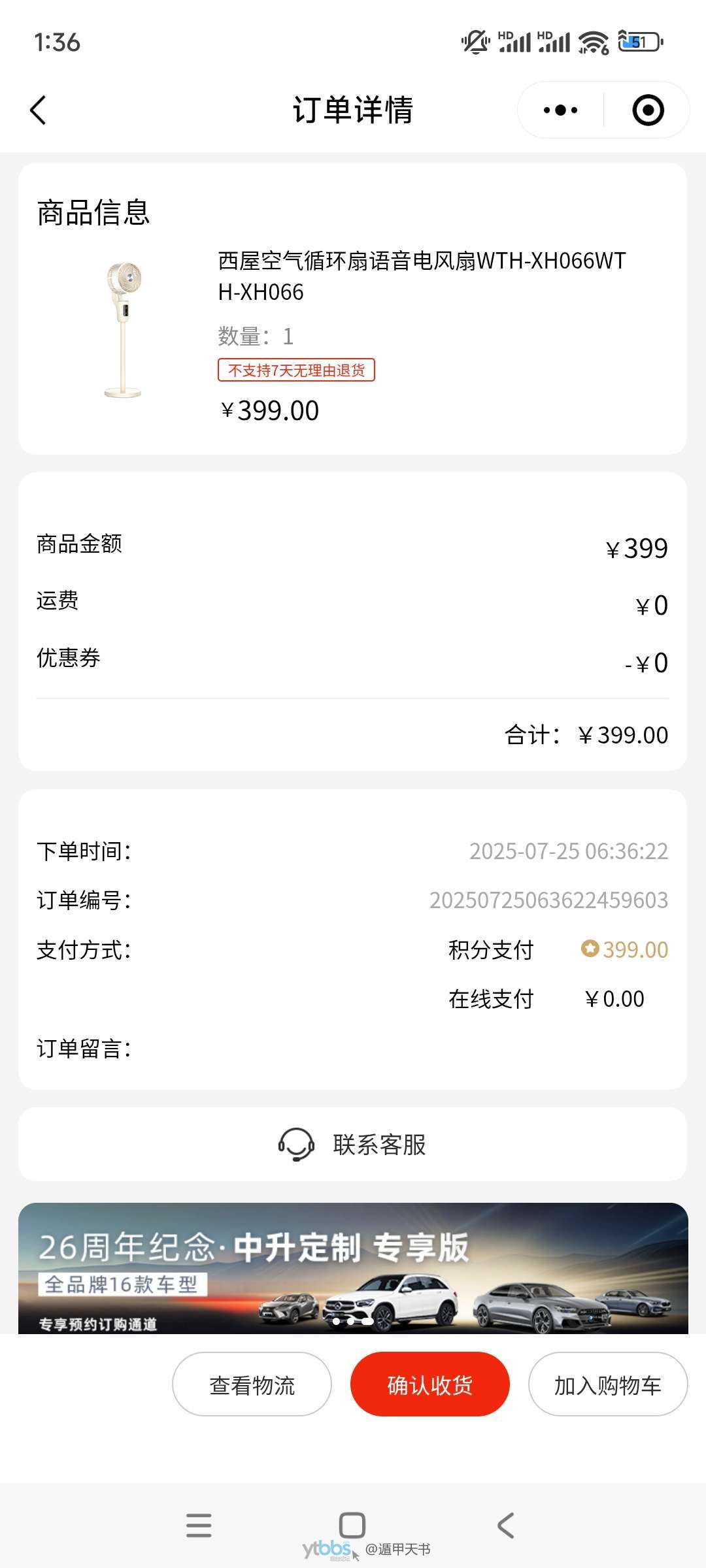The width and height of the screenshot is (706, 1568).
Task: Contact customer service via 联系客服
Action: [352, 1144]
